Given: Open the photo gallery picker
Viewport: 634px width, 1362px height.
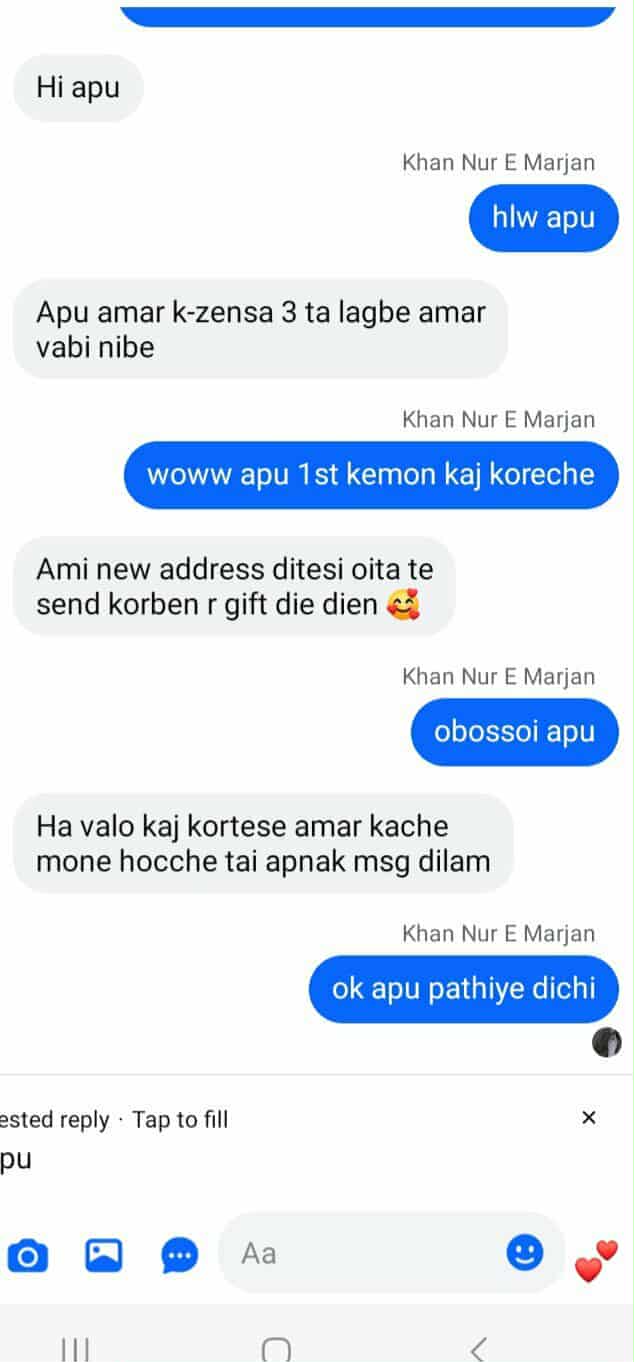Looking at the screenshot, I should pyautogui.click(x=103, y=1254).
